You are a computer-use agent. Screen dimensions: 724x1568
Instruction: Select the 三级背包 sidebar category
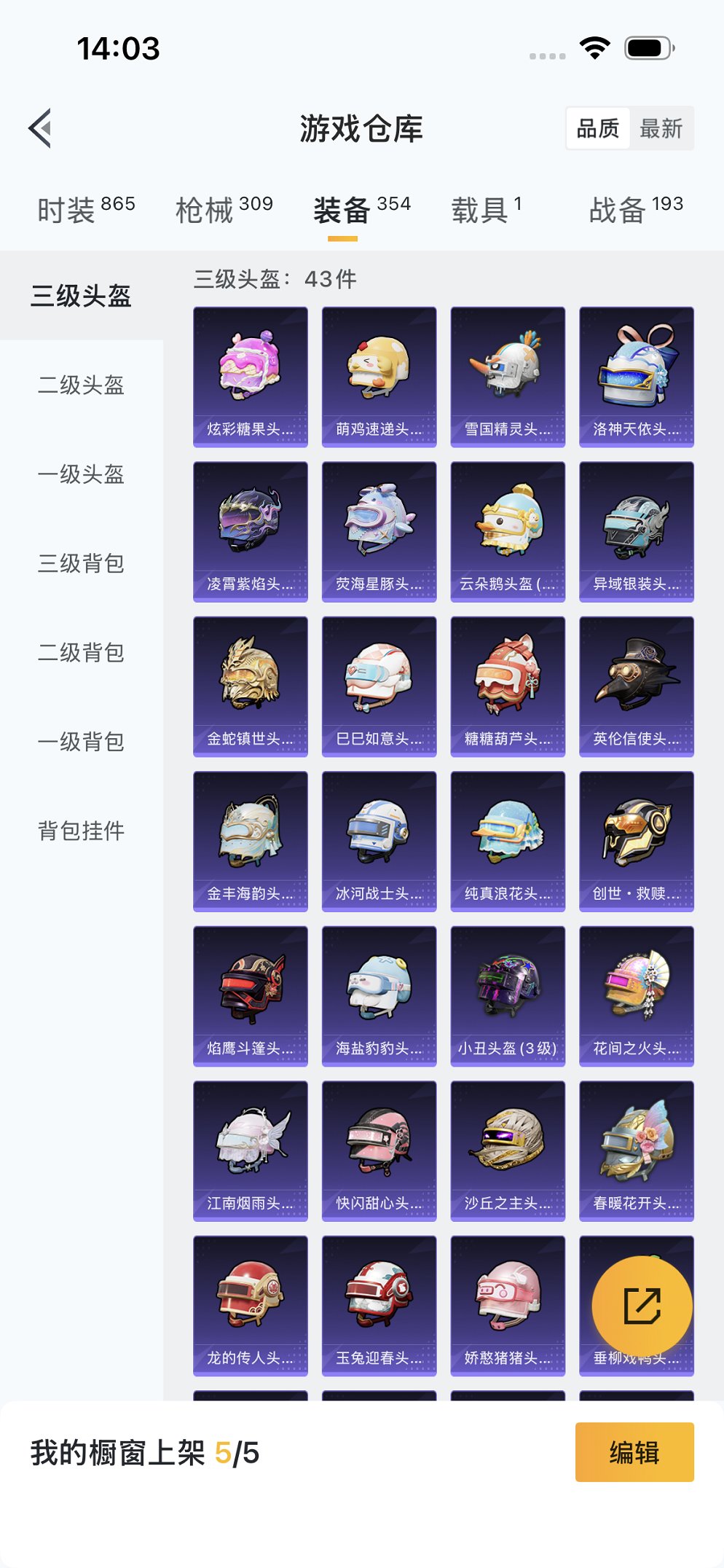coord(82,564)
